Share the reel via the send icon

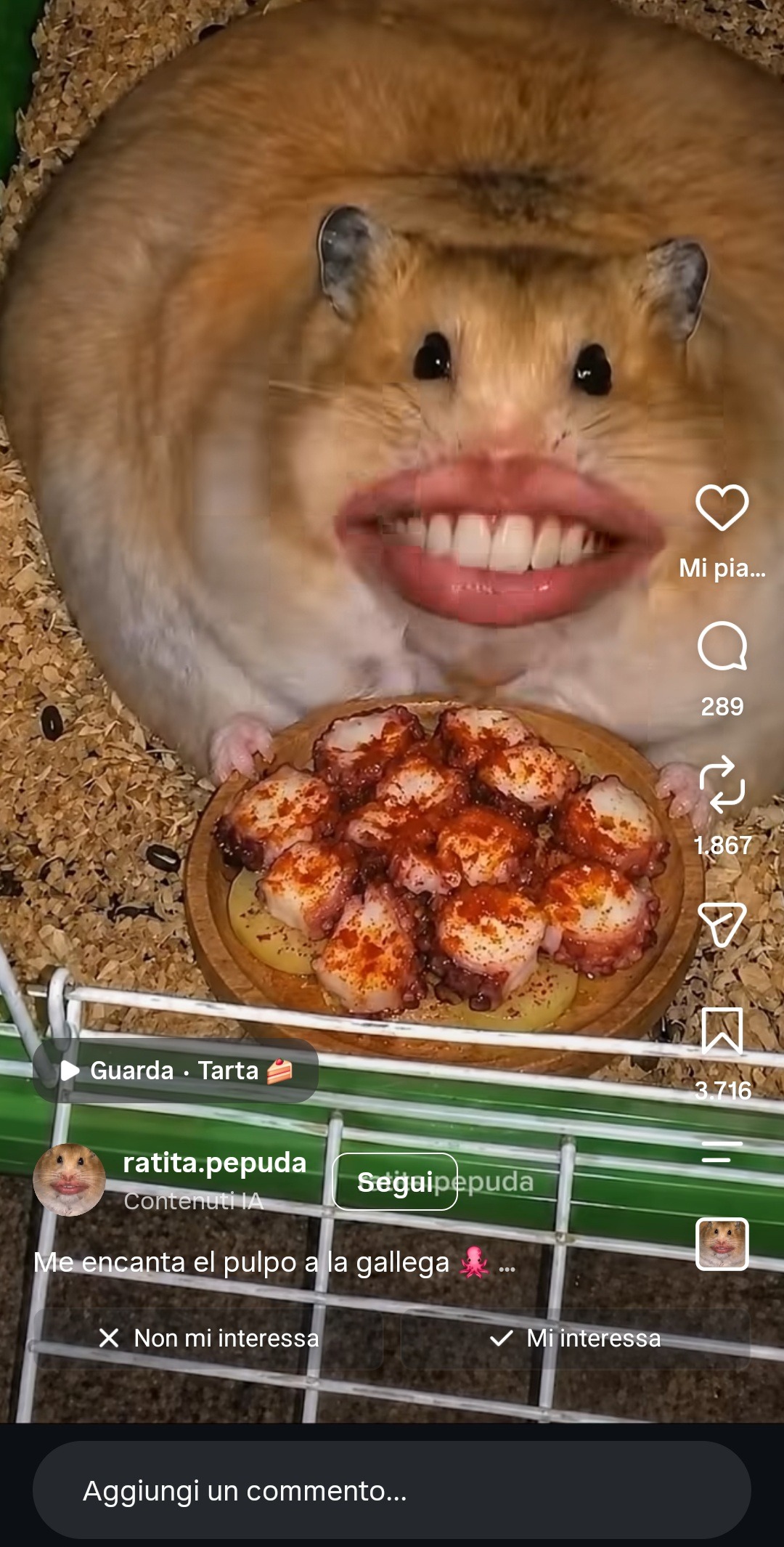(x=722, y=925)
